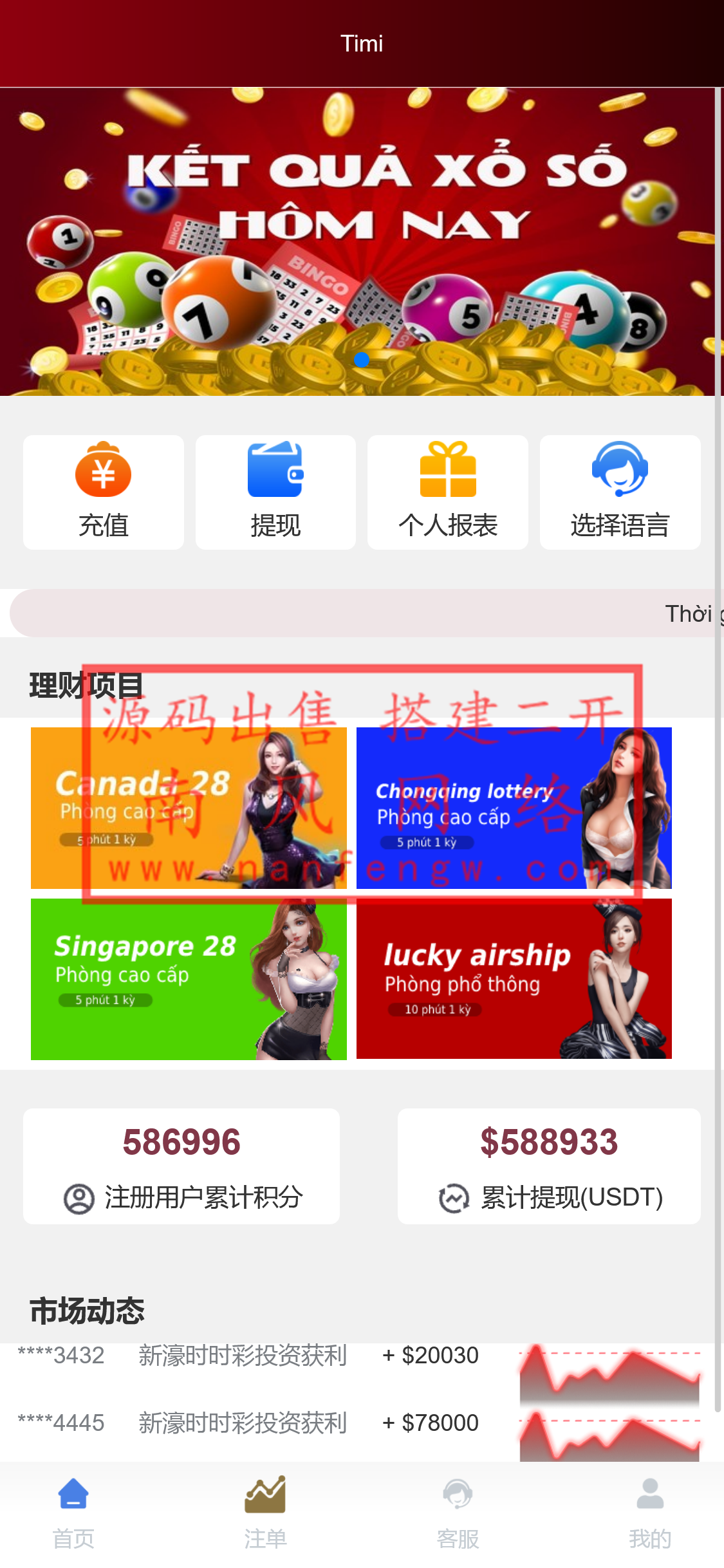Image resolution: width=724 pixels, height=1568 pixels.
Task: Open the 提现 withdrawal button
Action: (x=275, y=492)
